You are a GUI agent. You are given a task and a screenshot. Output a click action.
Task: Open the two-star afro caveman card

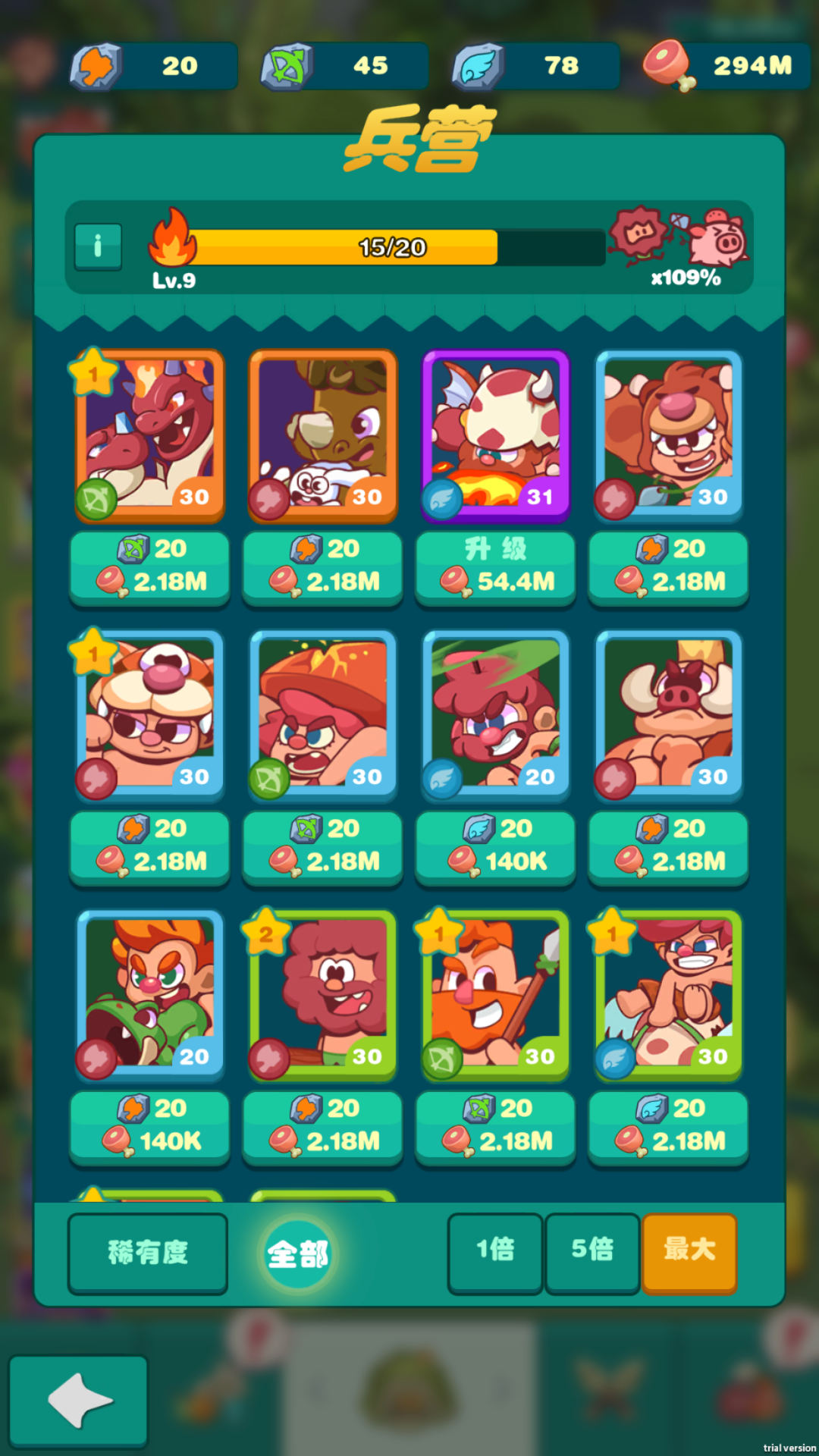click(323, 993)
